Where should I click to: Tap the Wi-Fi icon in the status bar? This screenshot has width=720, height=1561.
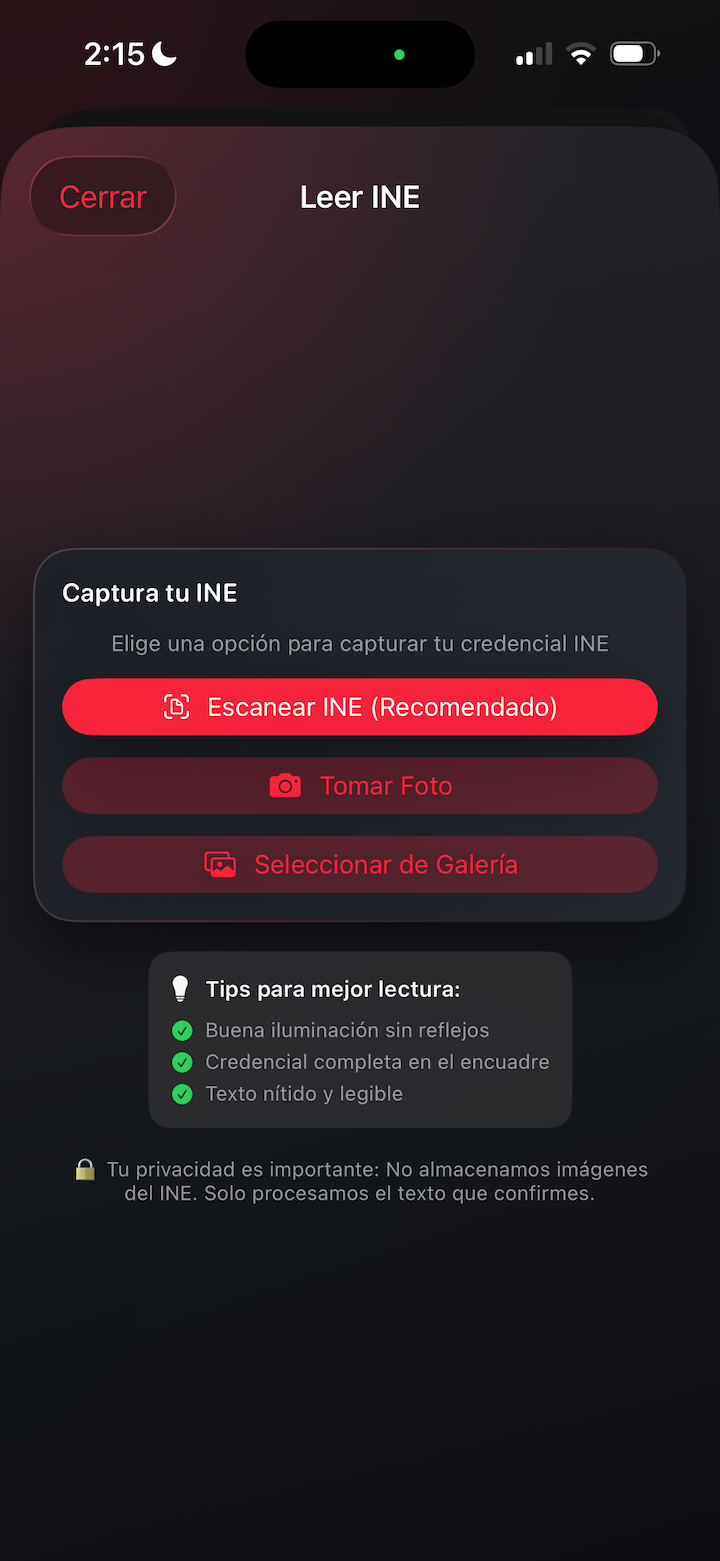point(581,54)
